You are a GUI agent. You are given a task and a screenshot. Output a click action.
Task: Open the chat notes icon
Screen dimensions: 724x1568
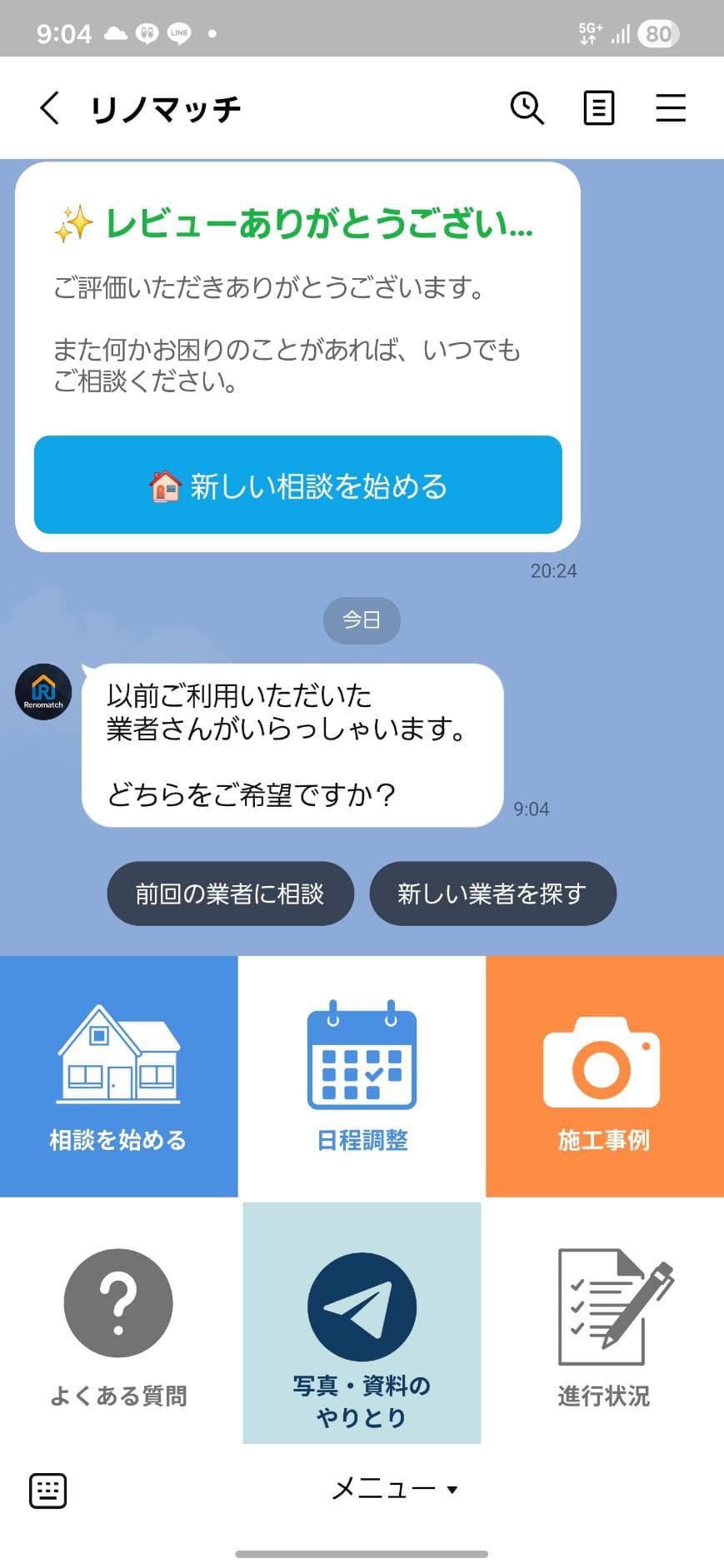pyautogui.click(x=598, y=107)
